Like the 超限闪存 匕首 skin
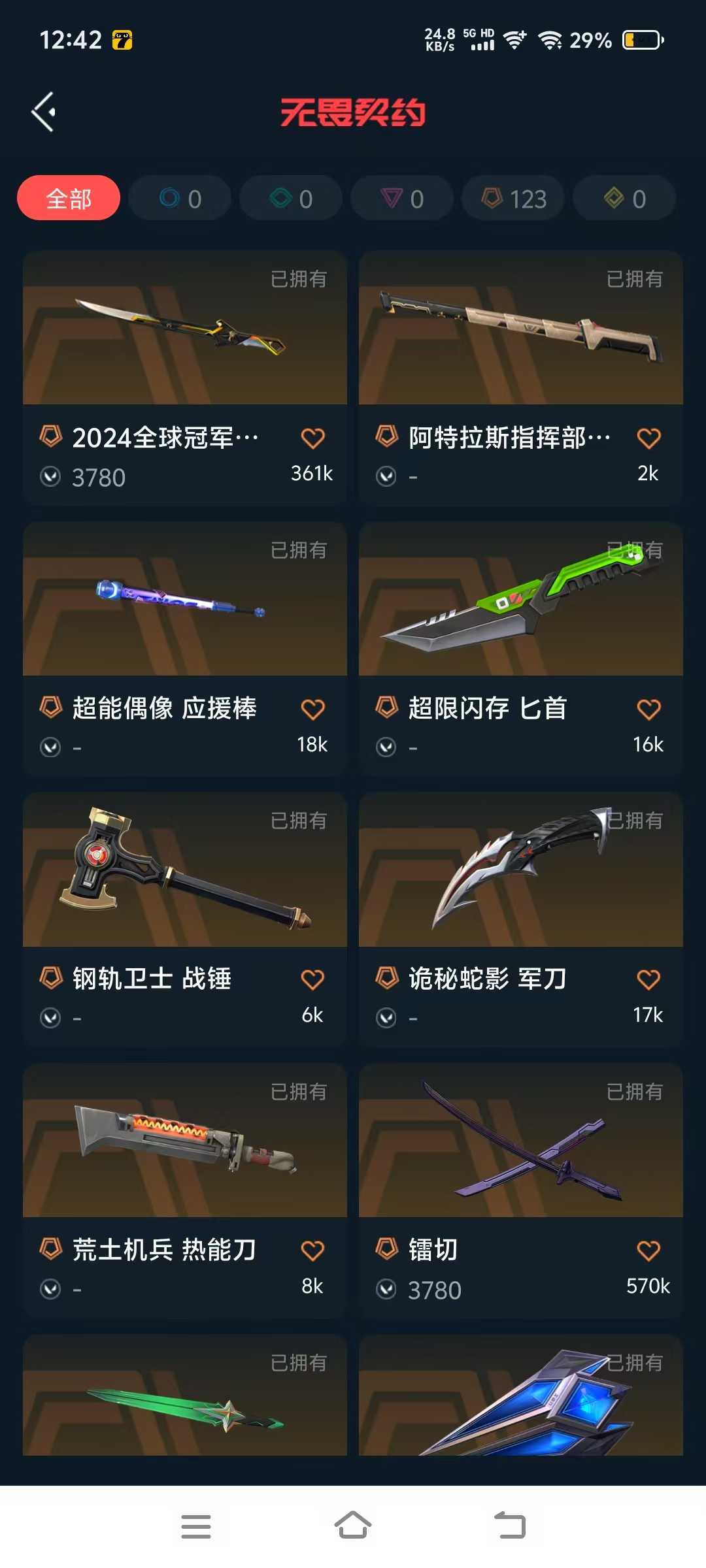Screen dimensions: 706x1568 click(x=648, y=709)
